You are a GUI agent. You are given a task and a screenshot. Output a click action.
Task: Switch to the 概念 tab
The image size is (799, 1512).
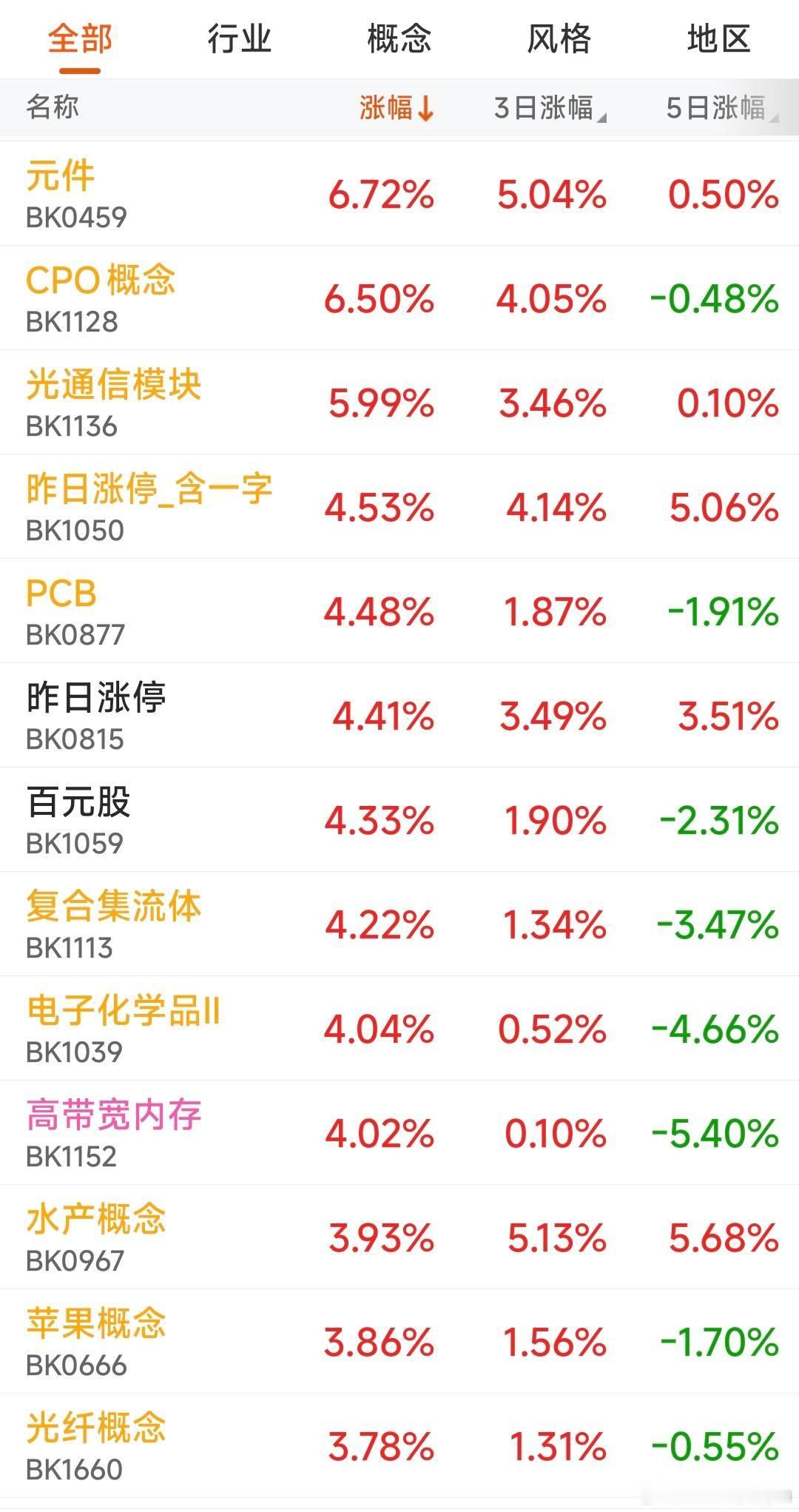[x=399, y=38]
